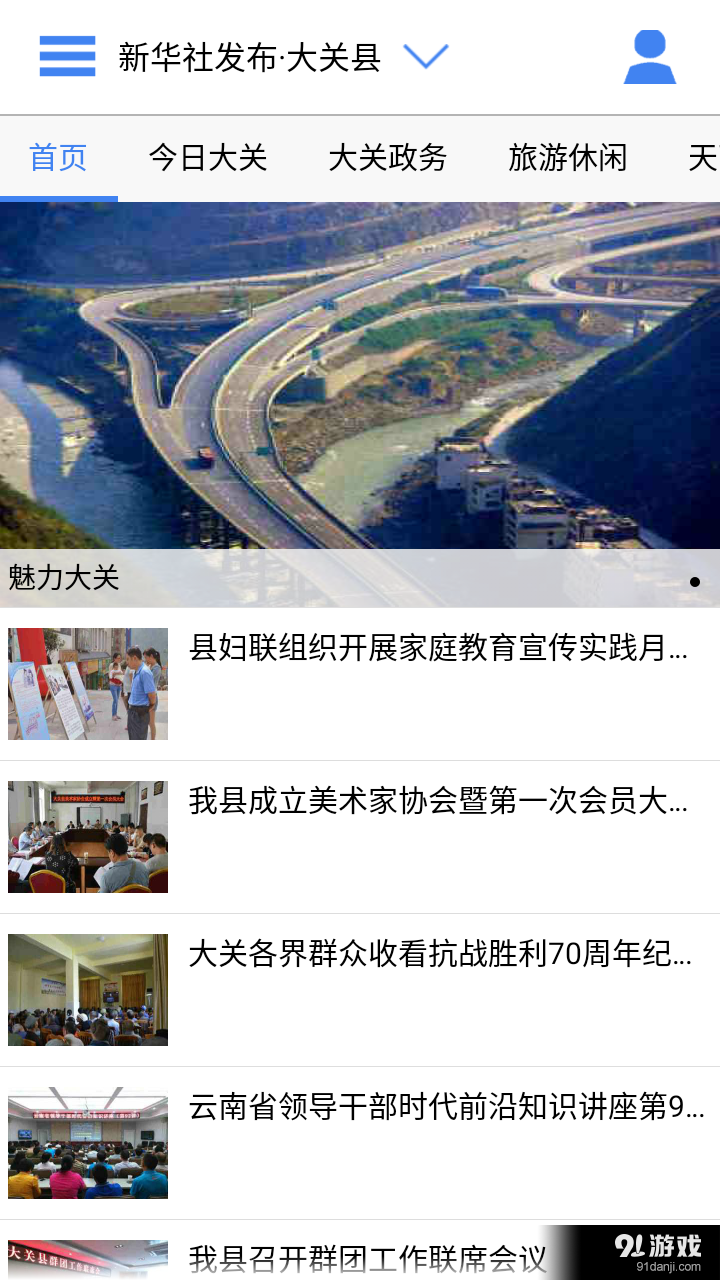Open the hamburger navigation menu
720x1280 pixels.
(x=66, y=57)
